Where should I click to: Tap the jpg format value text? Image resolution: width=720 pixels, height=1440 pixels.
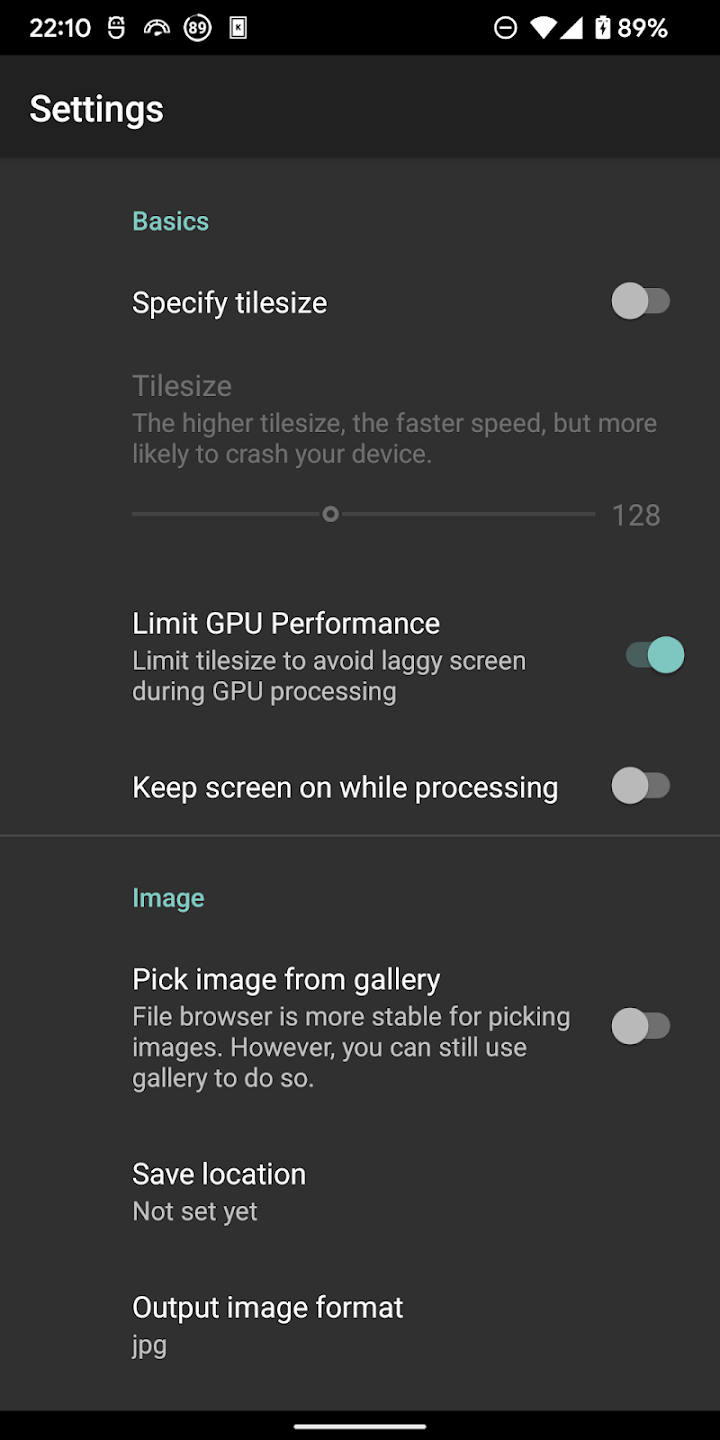[x=149, y=1345]
